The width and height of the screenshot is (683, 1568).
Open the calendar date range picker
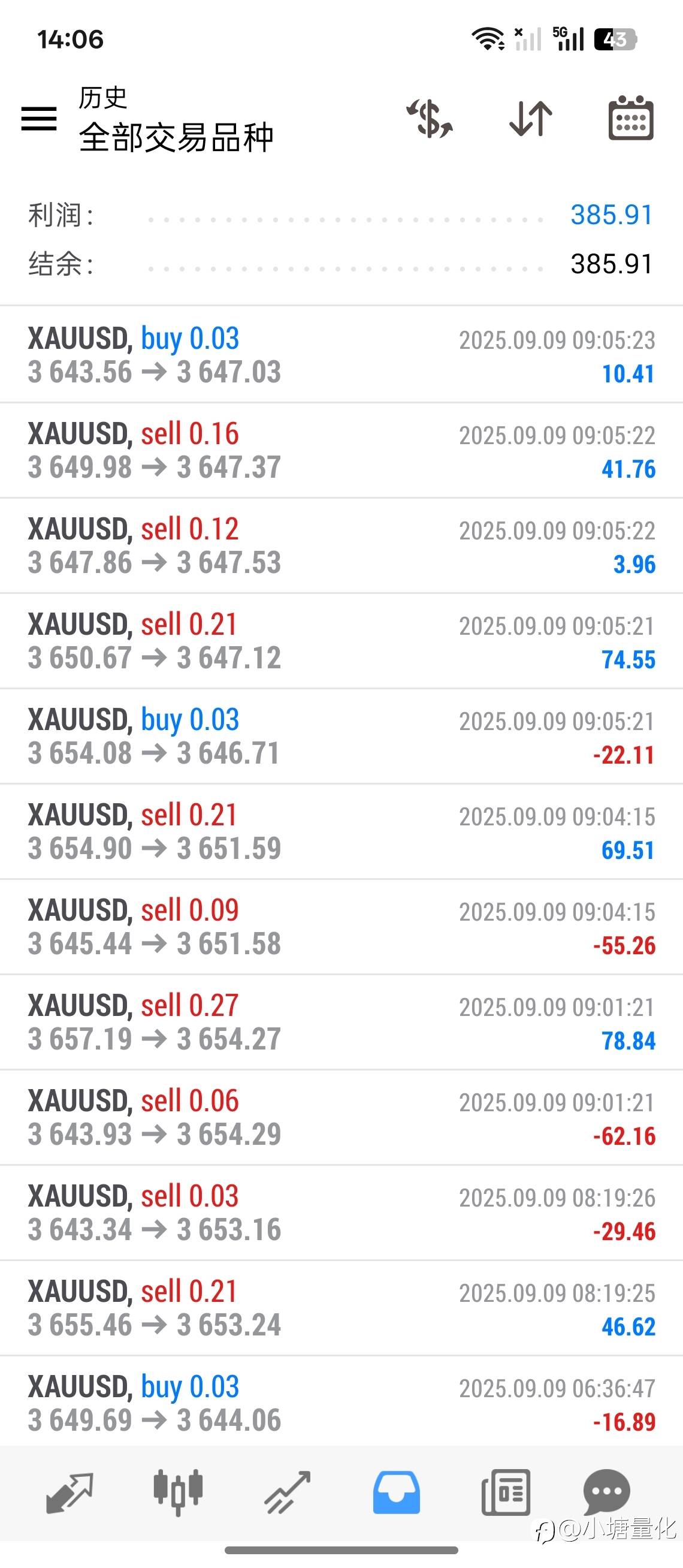631,118
